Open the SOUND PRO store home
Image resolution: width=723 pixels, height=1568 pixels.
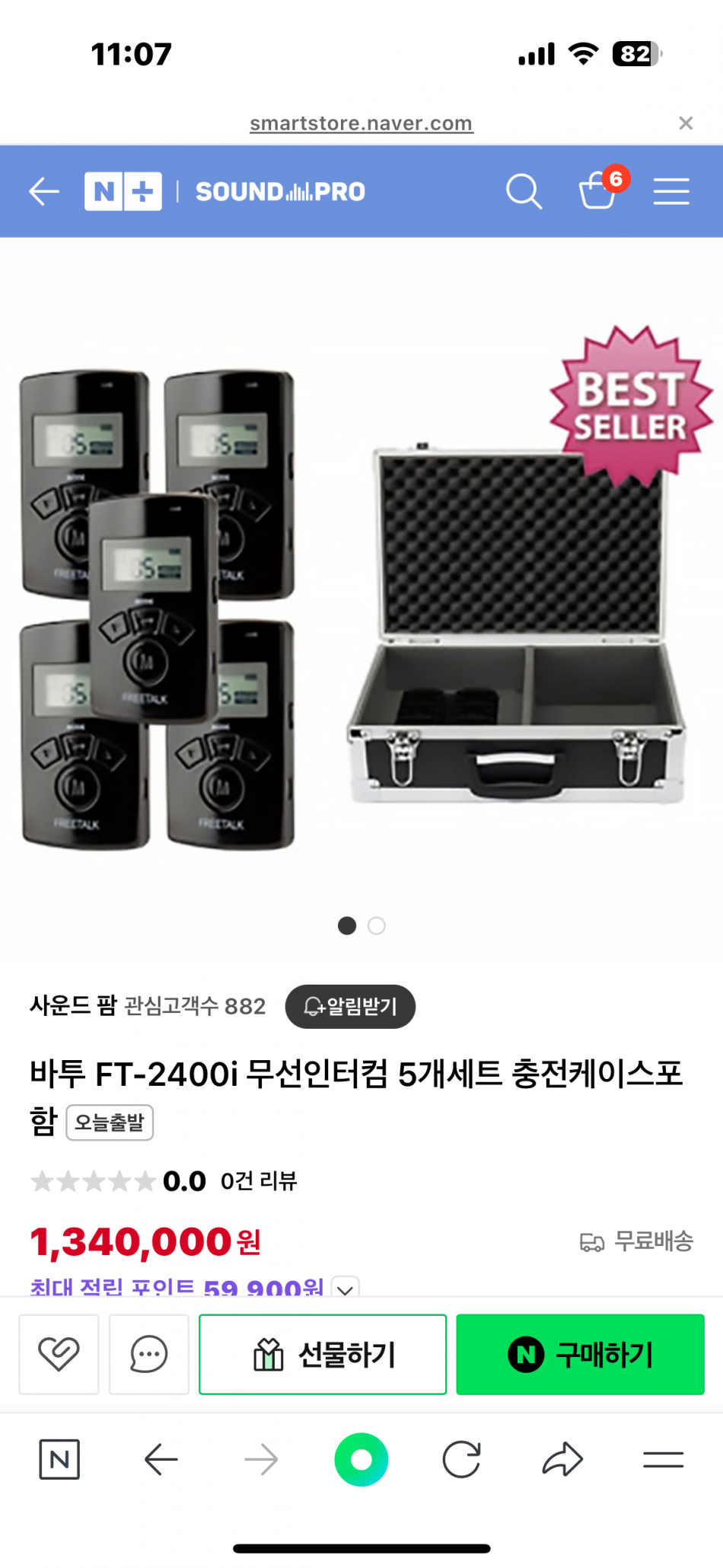point(280,192)
